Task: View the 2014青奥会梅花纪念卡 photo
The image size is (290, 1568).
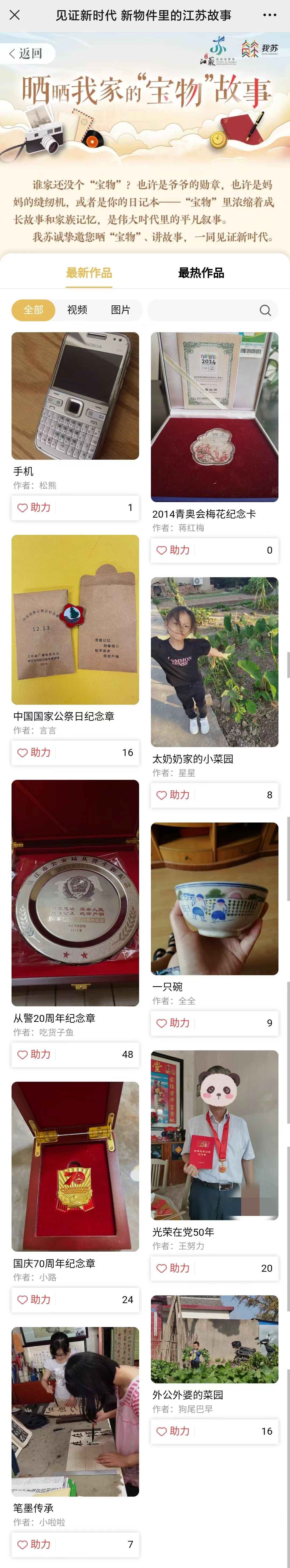Action: pos(215,417)
